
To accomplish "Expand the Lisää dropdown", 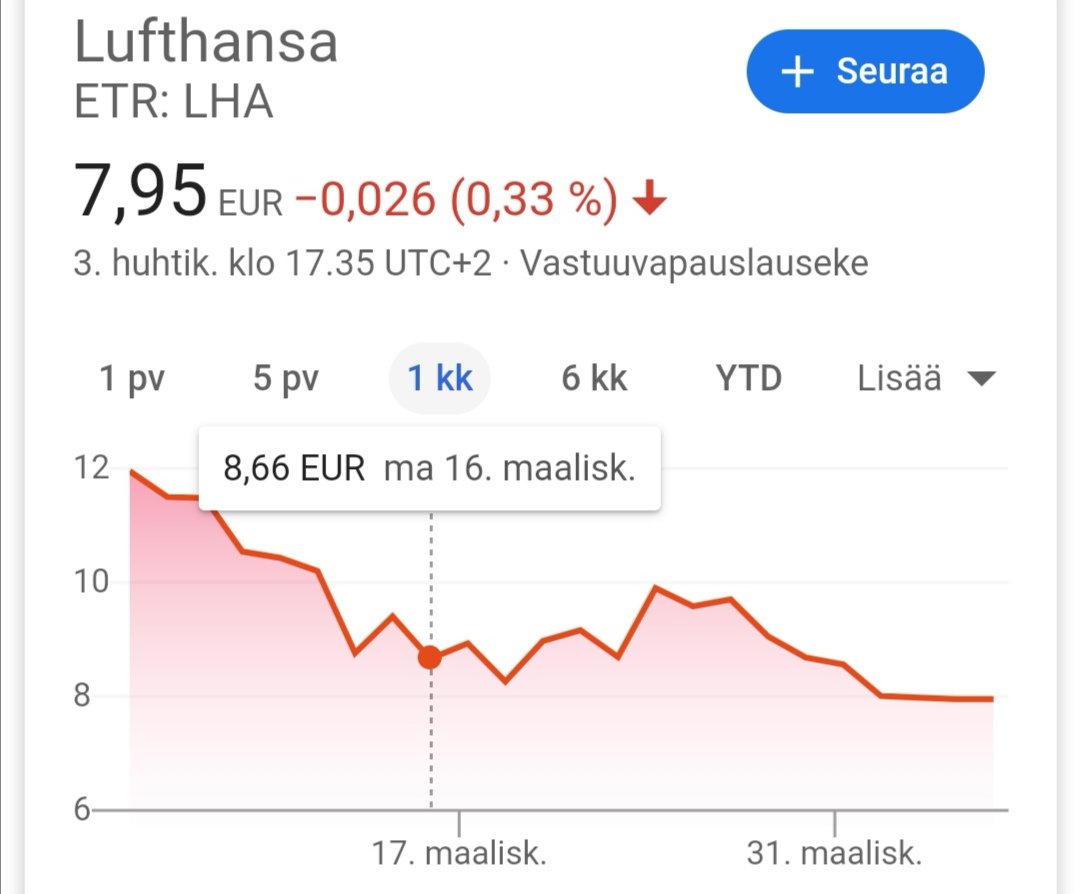I will (x=926, y=379).
